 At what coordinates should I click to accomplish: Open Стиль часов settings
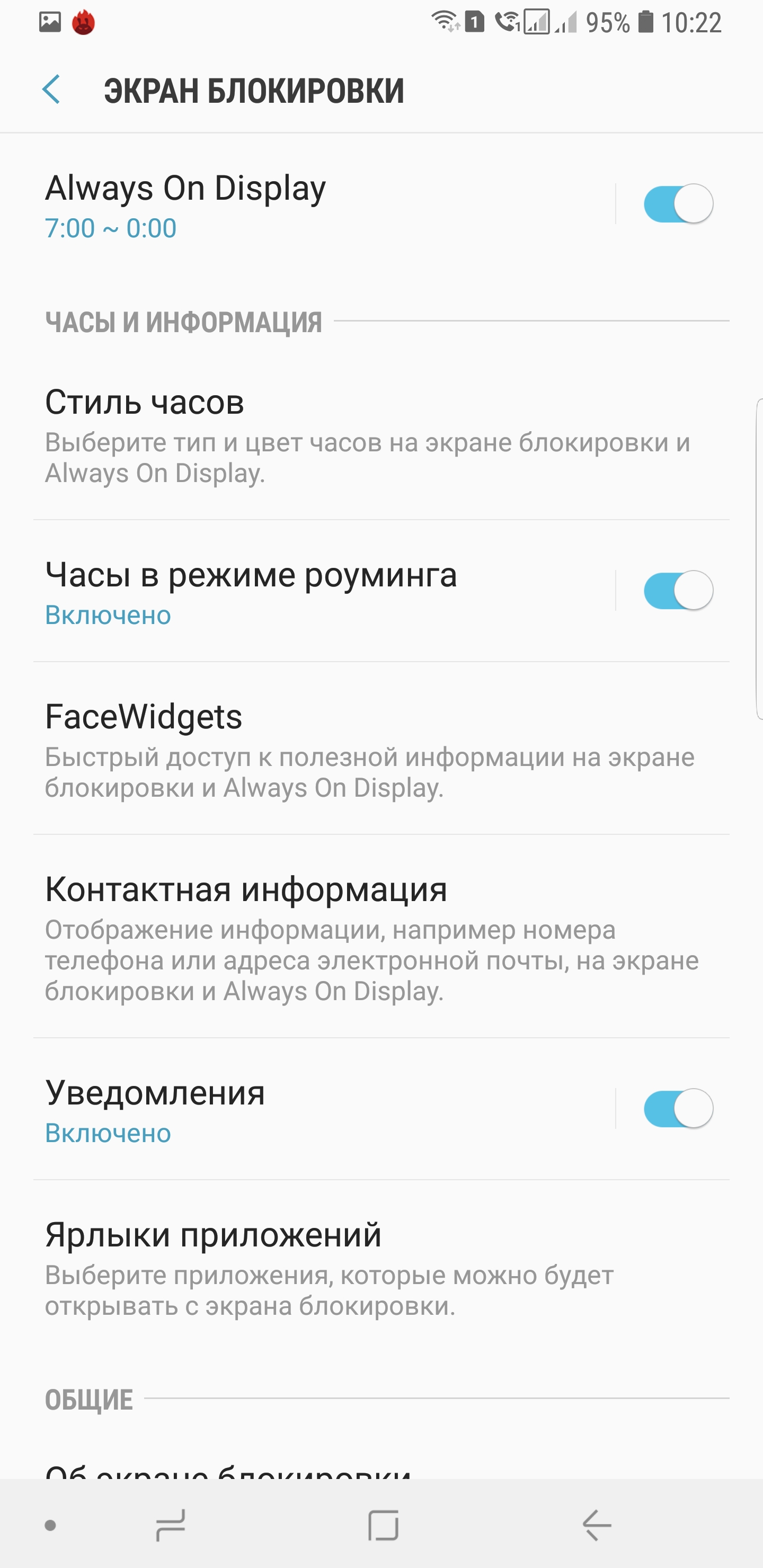[x=366, y=433]
